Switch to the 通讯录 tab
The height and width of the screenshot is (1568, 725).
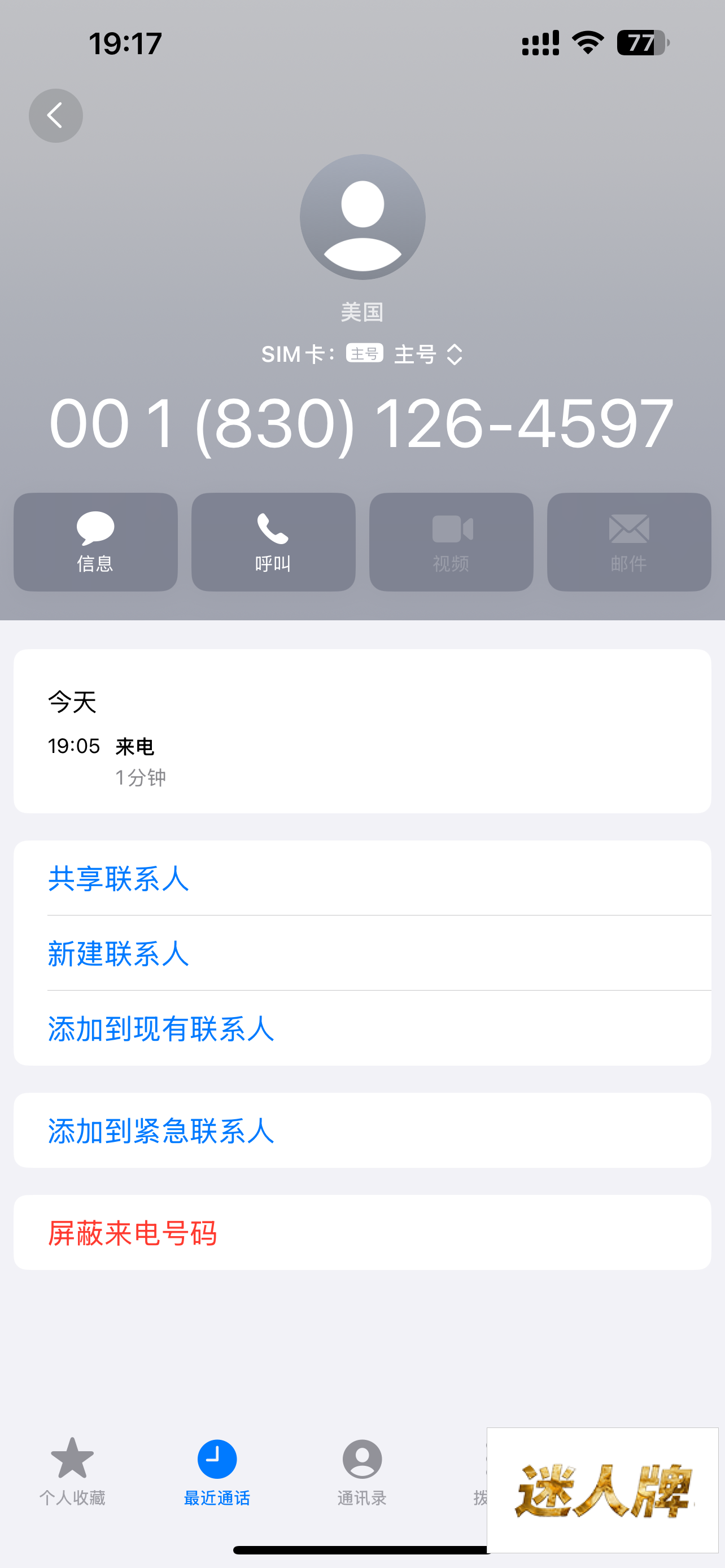click(362, 1470)
